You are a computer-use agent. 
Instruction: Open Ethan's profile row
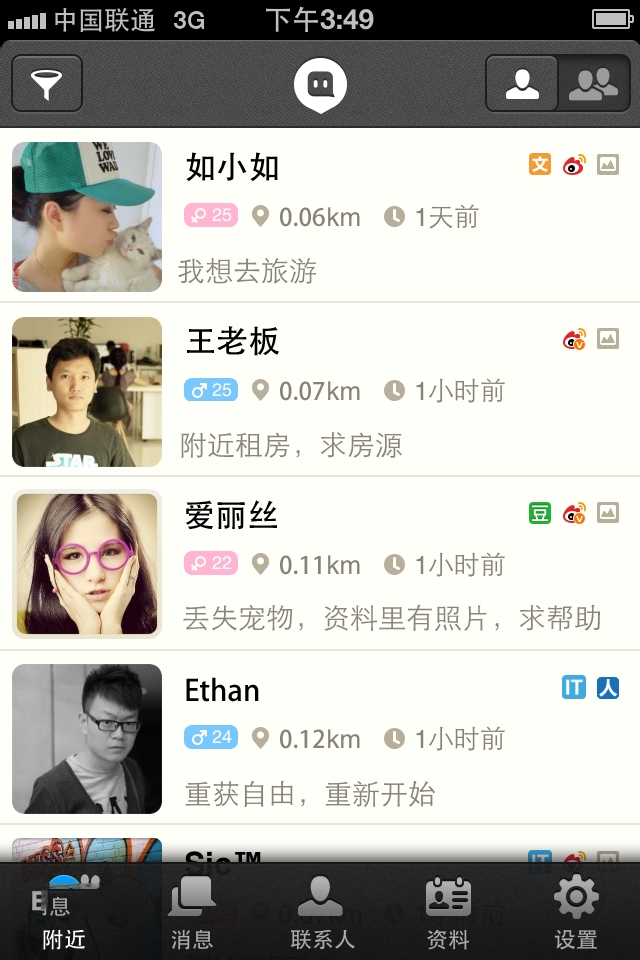(x=320, y=738)
